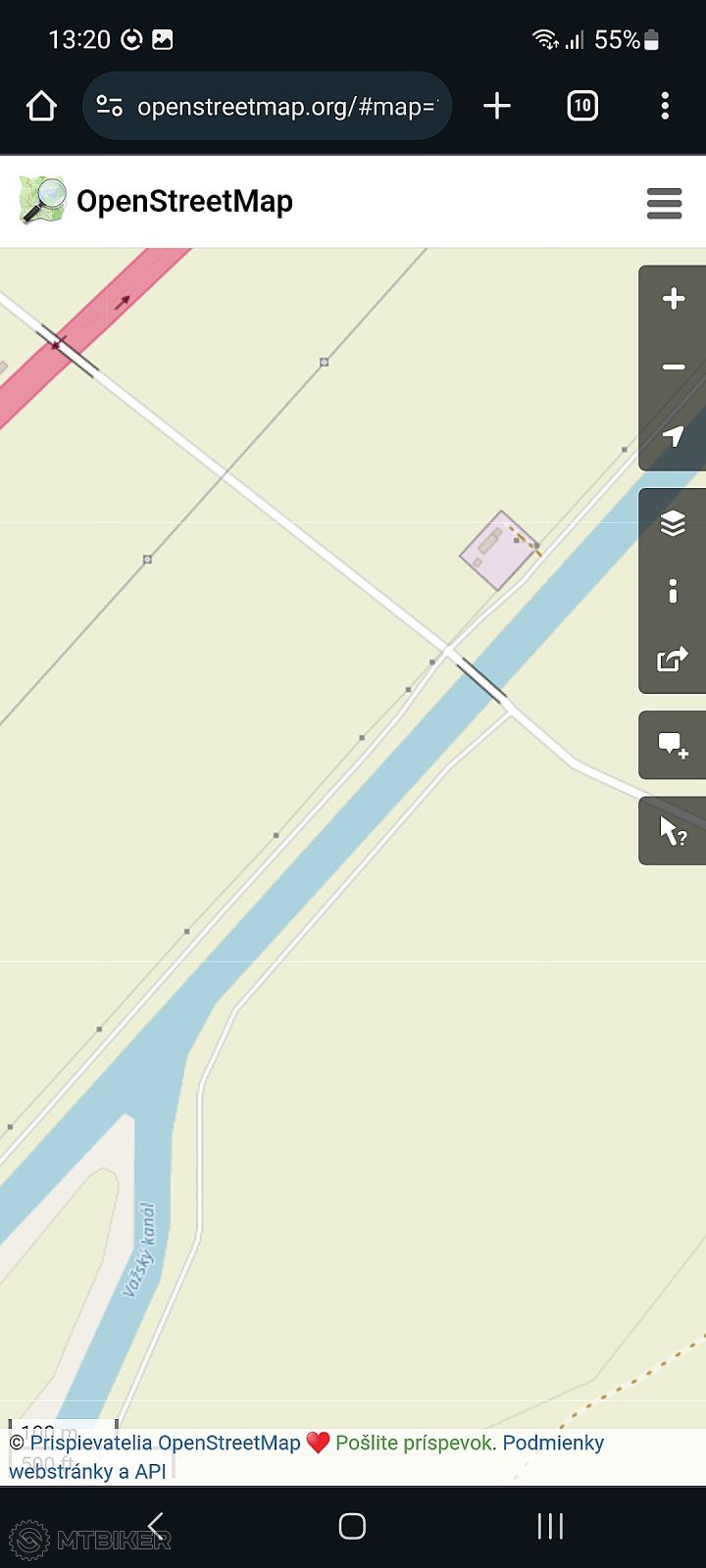The height and width of the screenshot is (1568, 706).
Task: Add a note to the map
Action: [x=673, y=746]
